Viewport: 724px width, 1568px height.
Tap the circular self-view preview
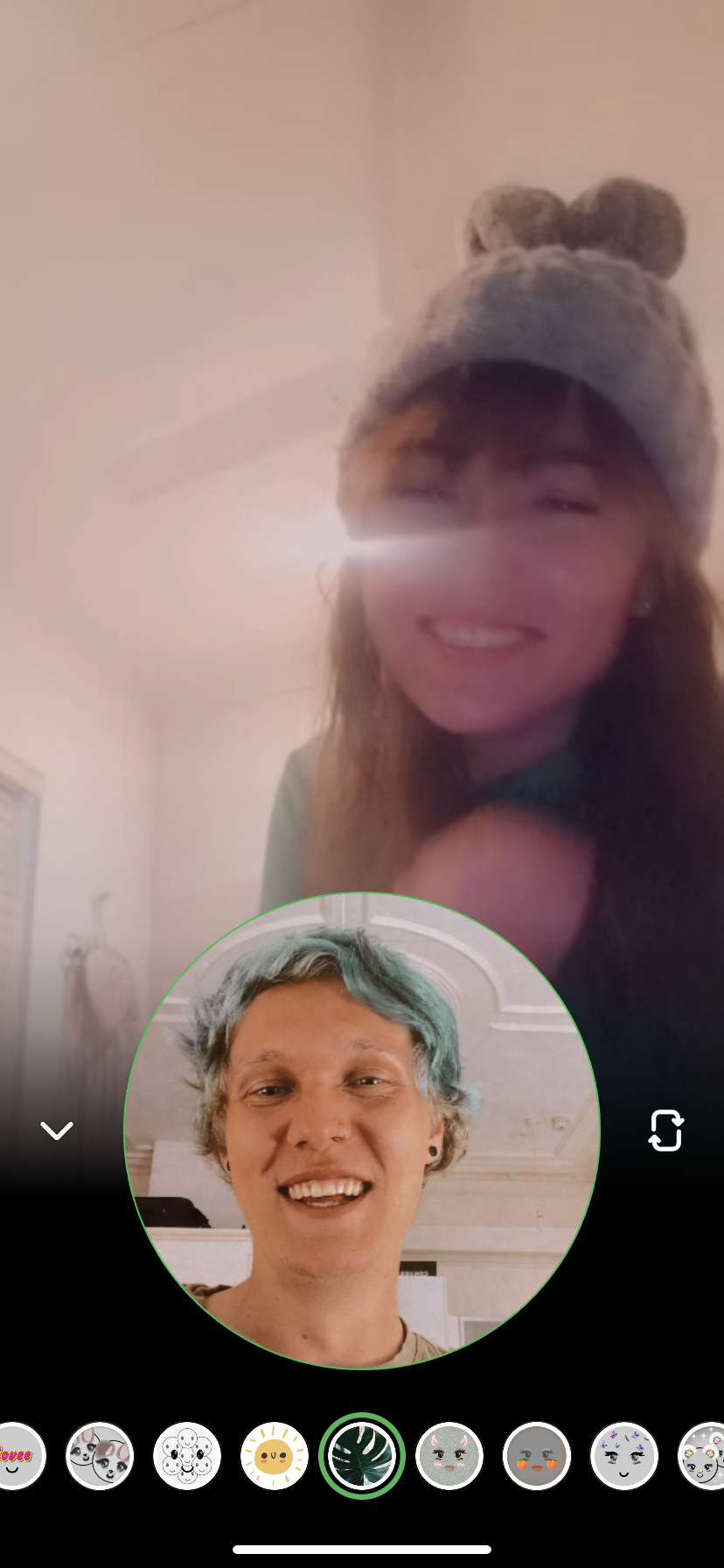[362, 1130]
